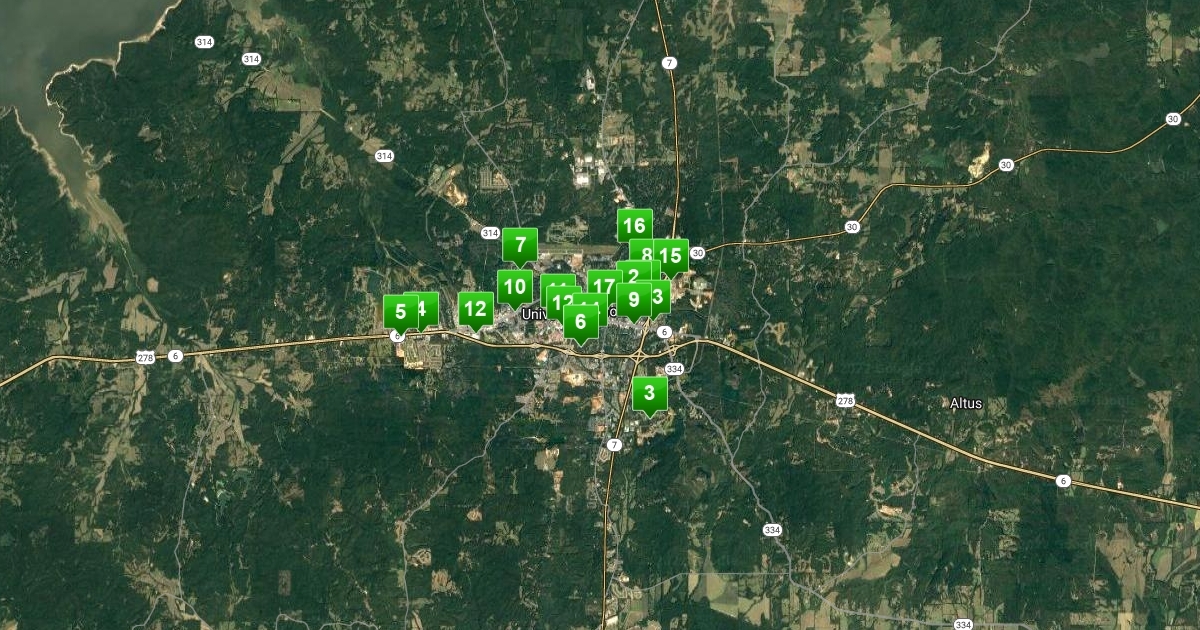Tap map marker number 5

point(400,312)
